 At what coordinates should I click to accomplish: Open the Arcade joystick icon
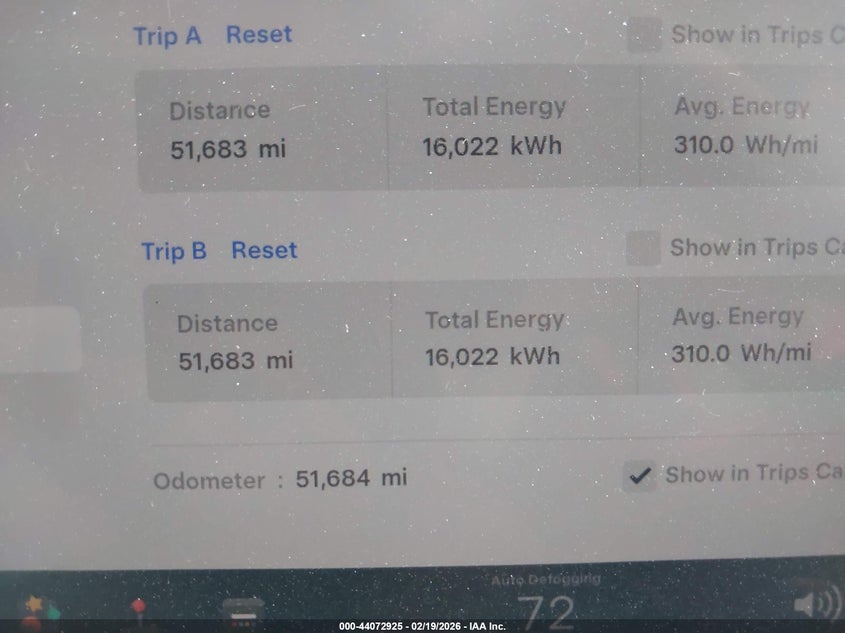(139, 609)
